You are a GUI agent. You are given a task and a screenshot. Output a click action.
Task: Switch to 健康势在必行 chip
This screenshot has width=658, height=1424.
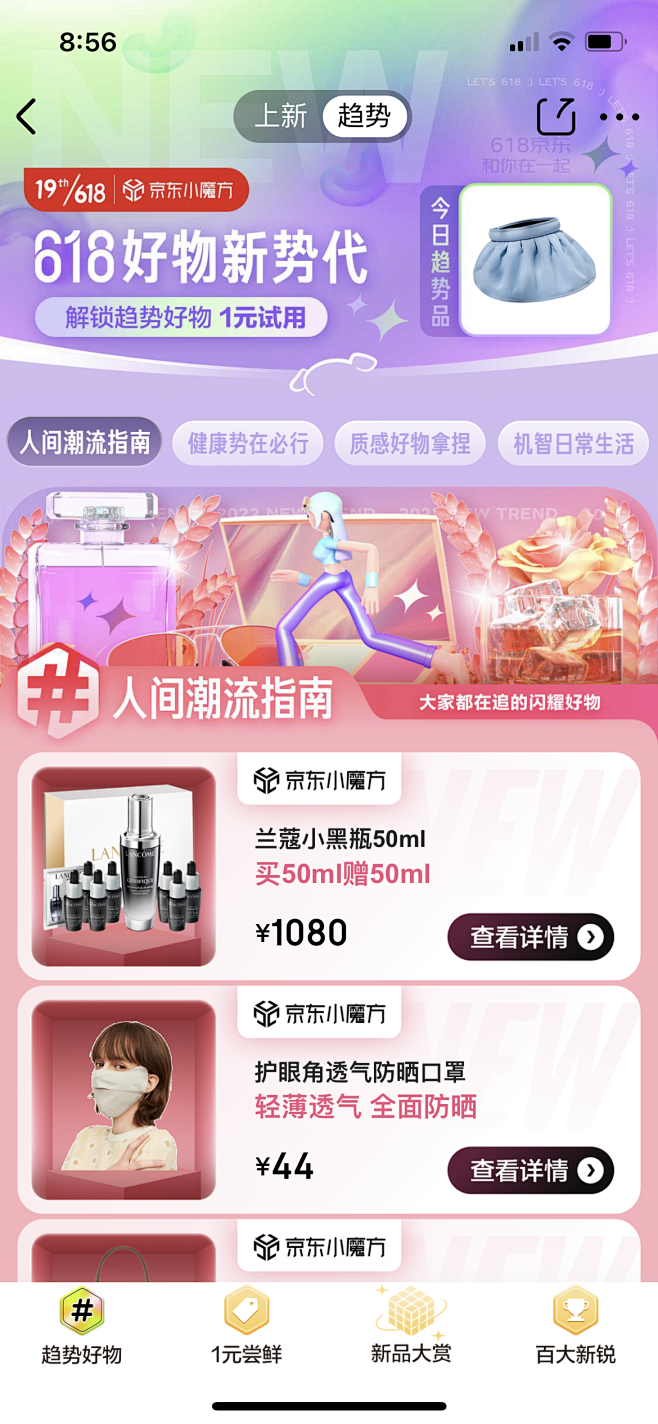click(248, 443)
